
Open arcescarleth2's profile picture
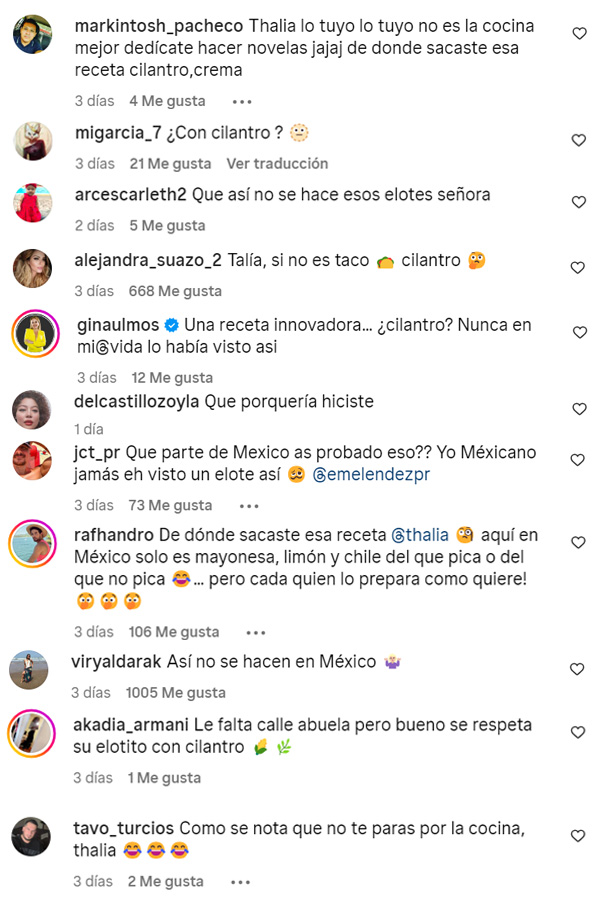(x=32, y=202)
